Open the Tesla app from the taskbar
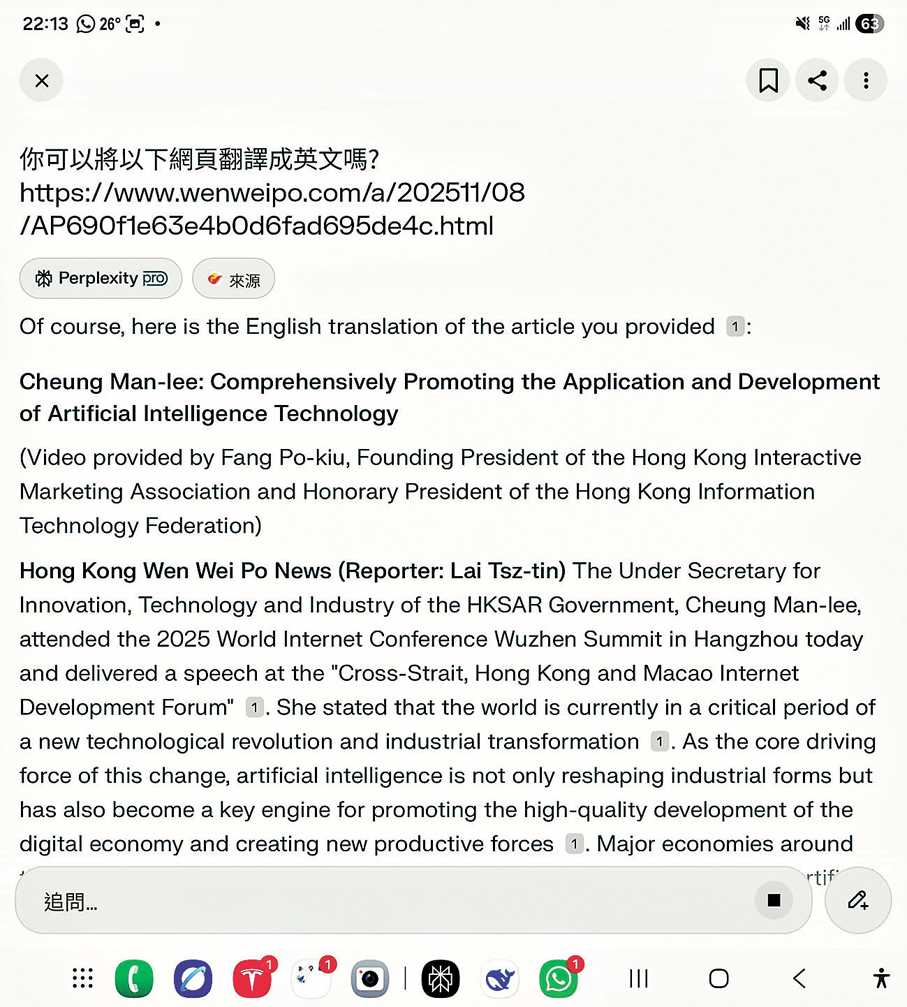 coord(252,979)
